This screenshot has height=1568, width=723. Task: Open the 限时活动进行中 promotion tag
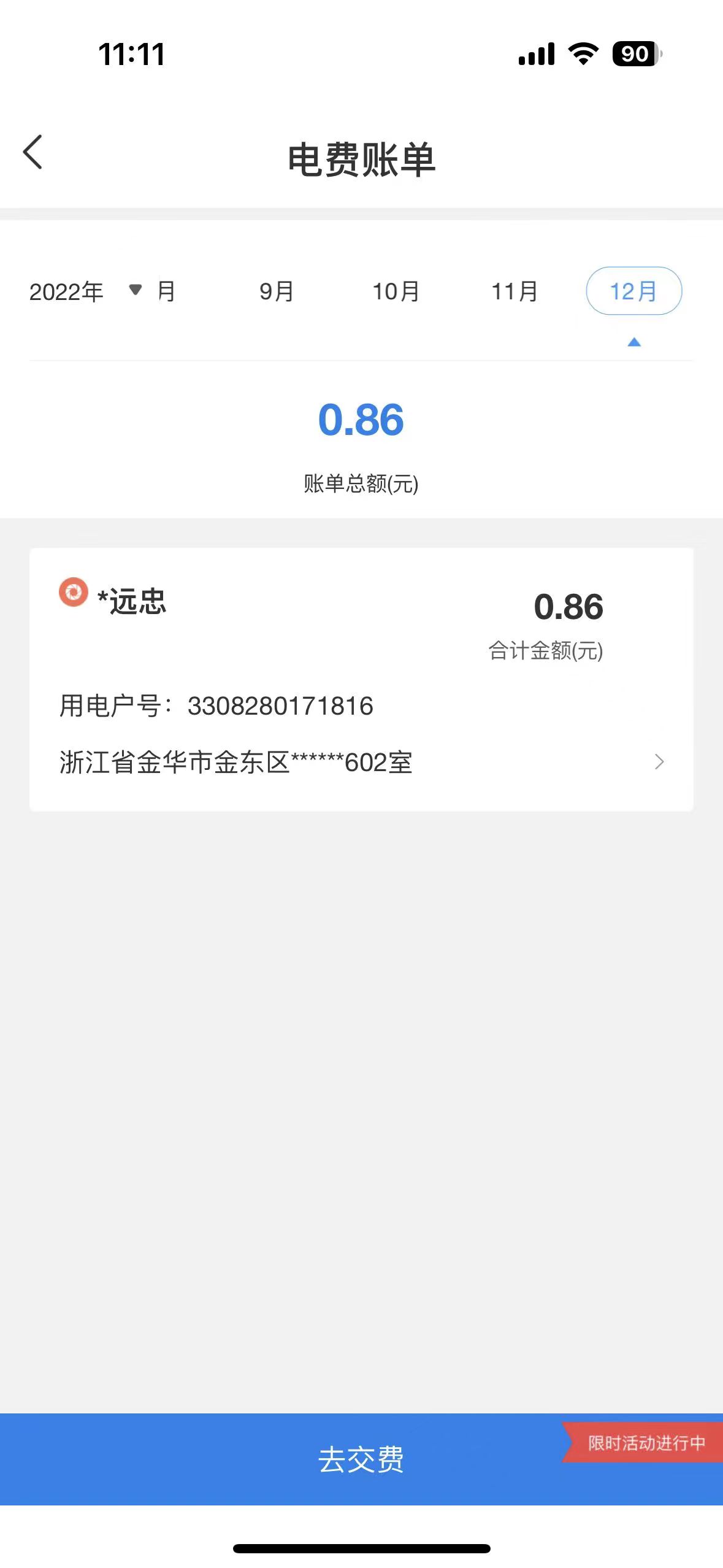point(645,1442)
